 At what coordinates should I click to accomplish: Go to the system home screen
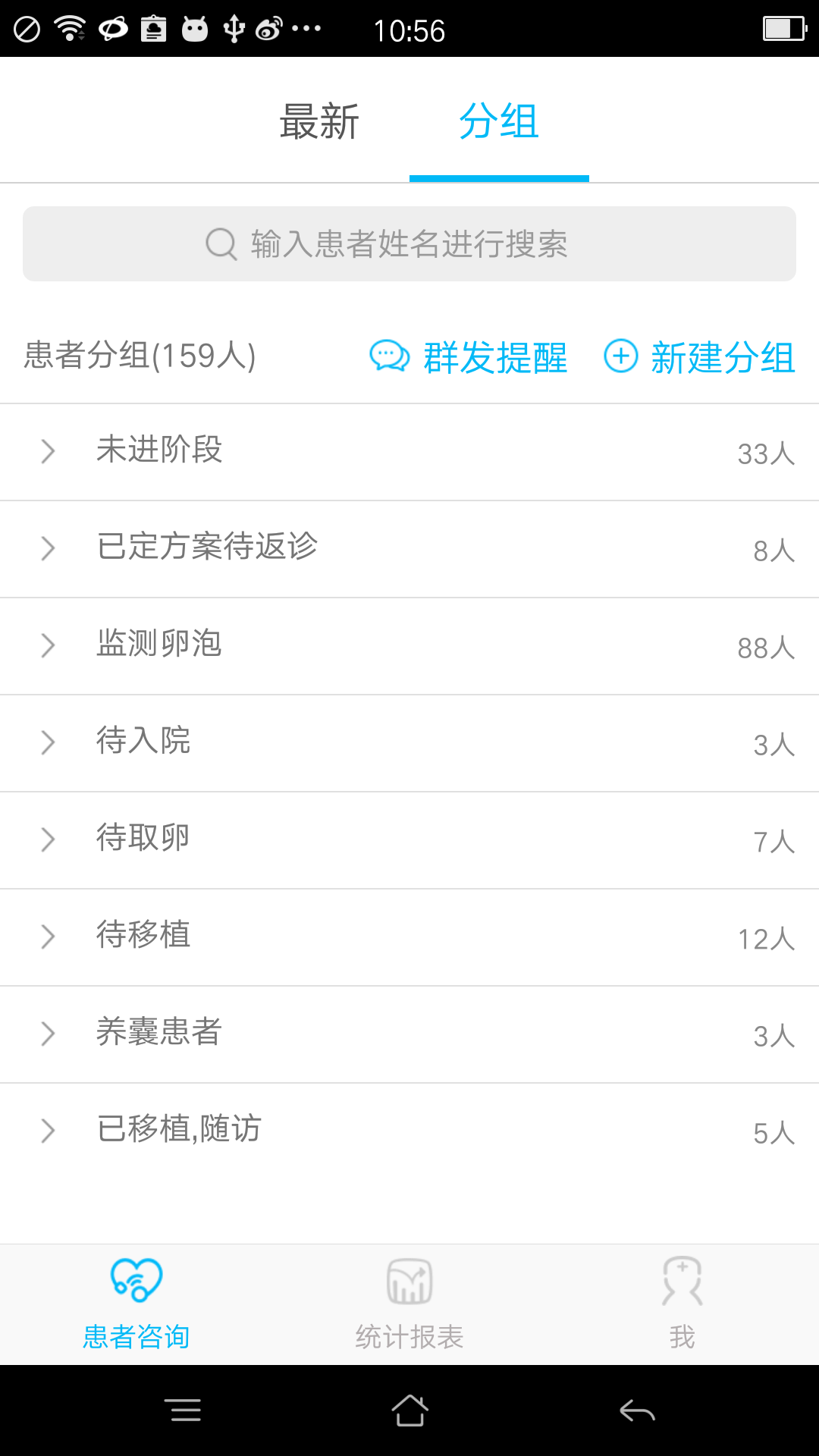[x=409, y=1410]
